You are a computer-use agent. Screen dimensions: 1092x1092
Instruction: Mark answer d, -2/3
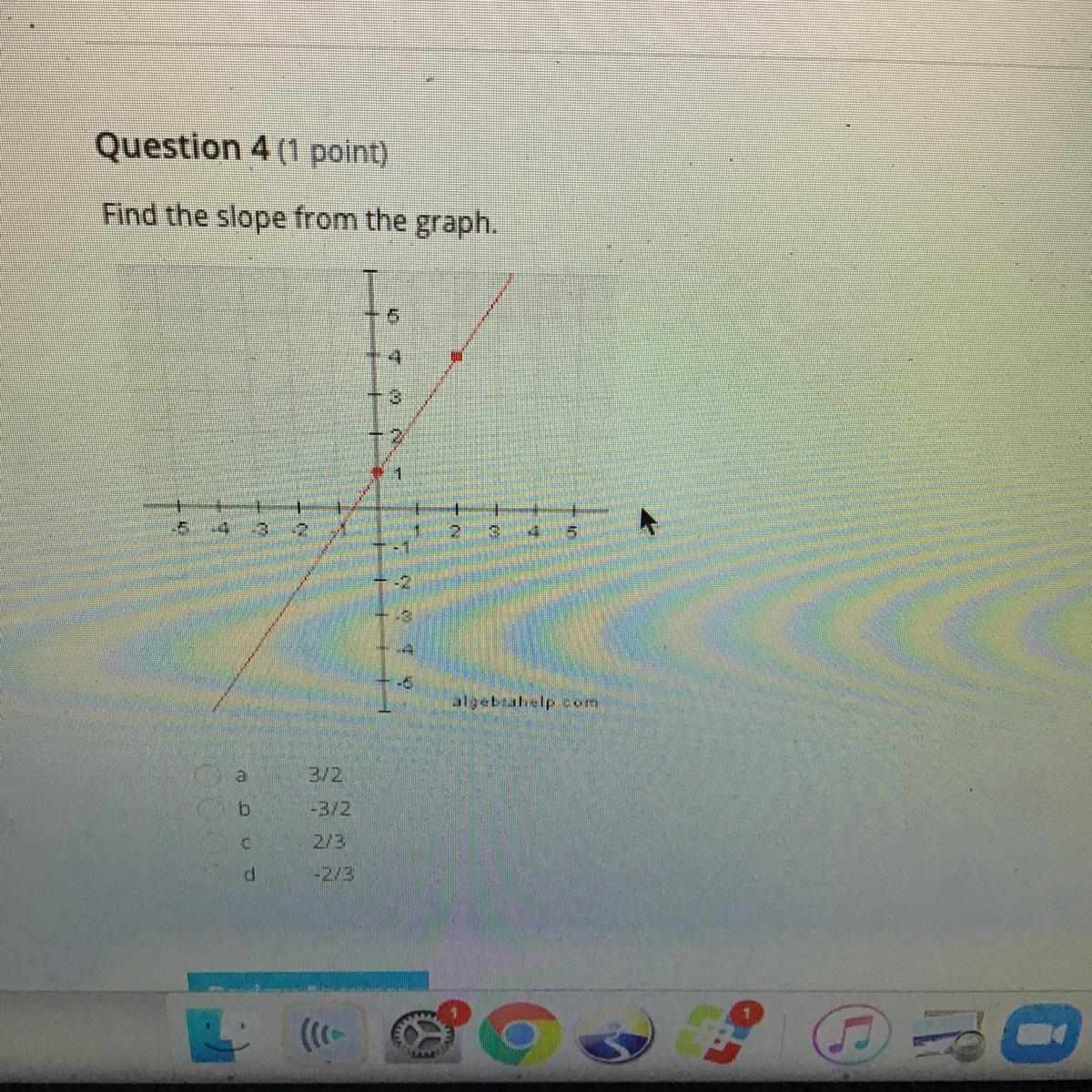(x=212, y=874)
